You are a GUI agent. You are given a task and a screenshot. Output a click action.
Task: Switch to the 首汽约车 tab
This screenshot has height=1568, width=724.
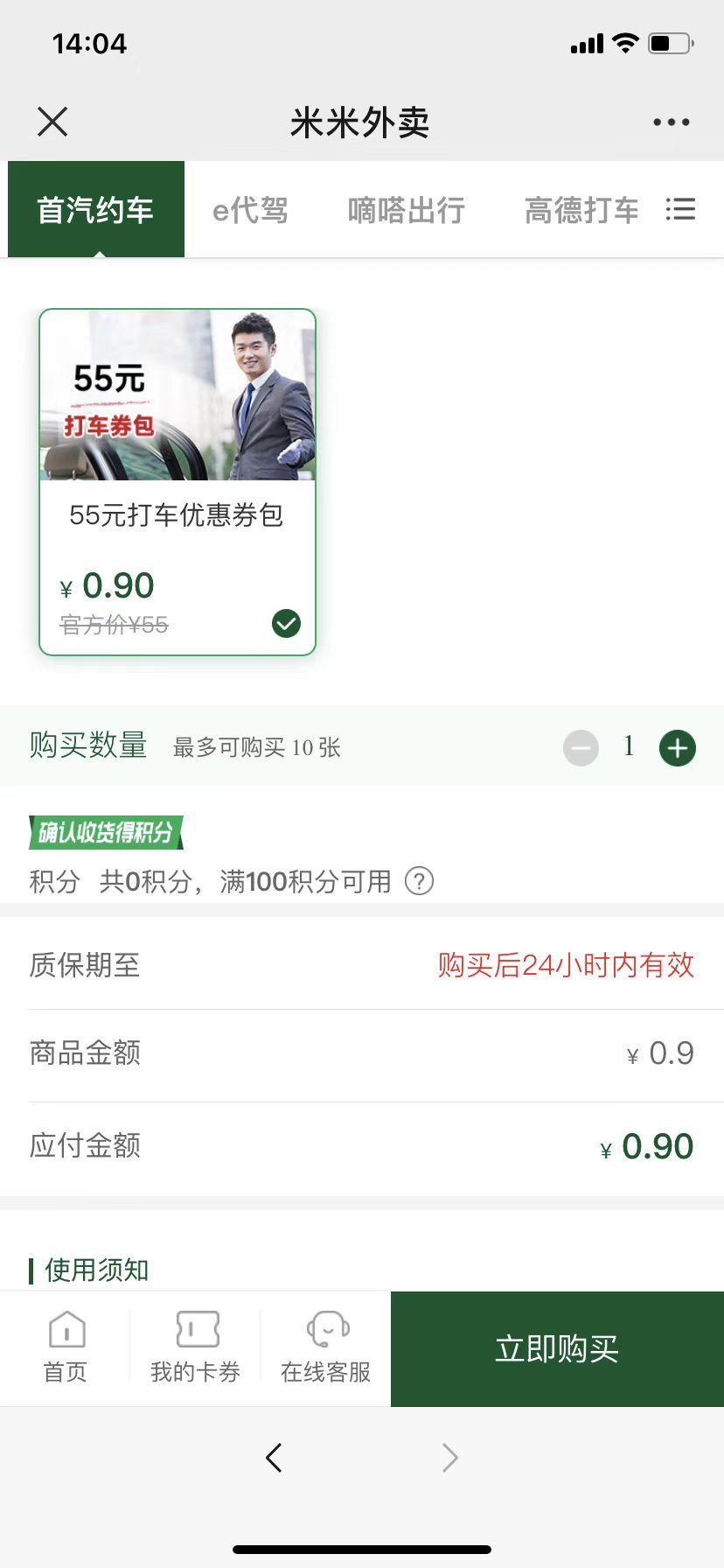click(x=96, y=210)
